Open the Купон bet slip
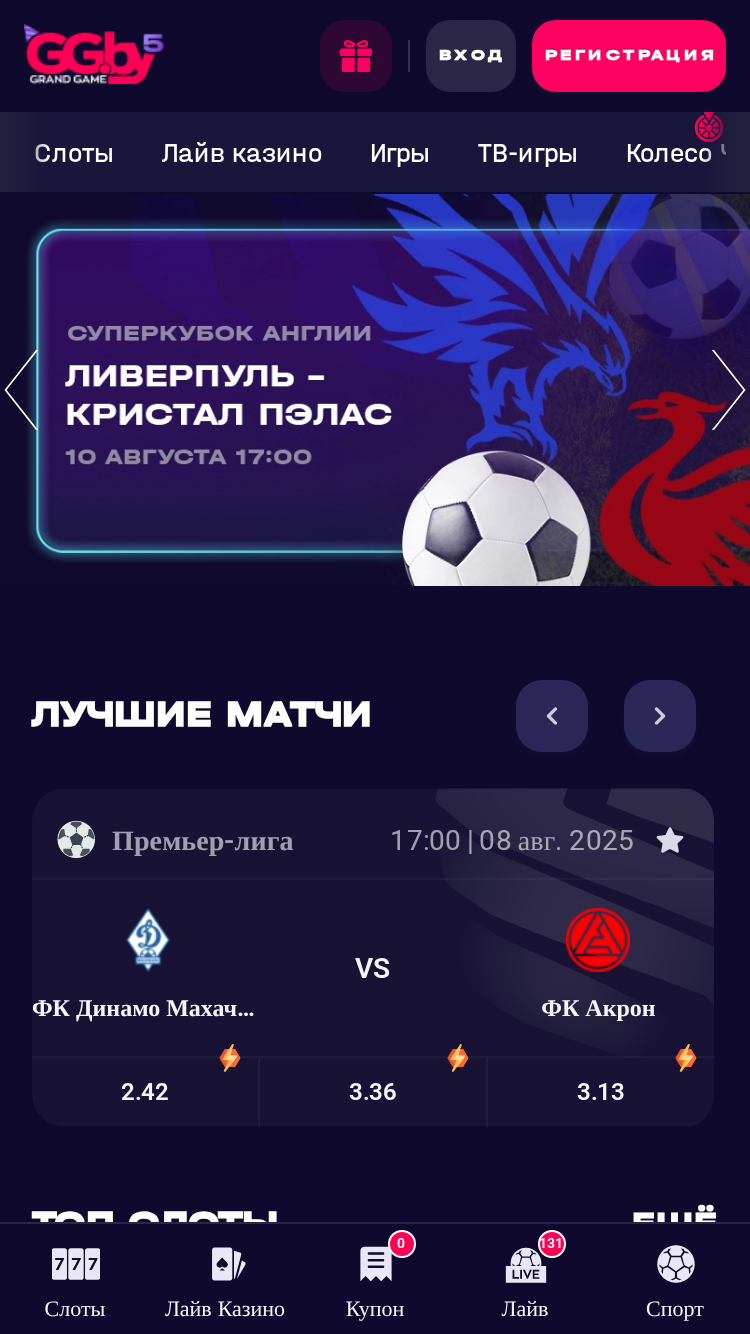This screenshot has width=750, height=1334. point(375,1281)
